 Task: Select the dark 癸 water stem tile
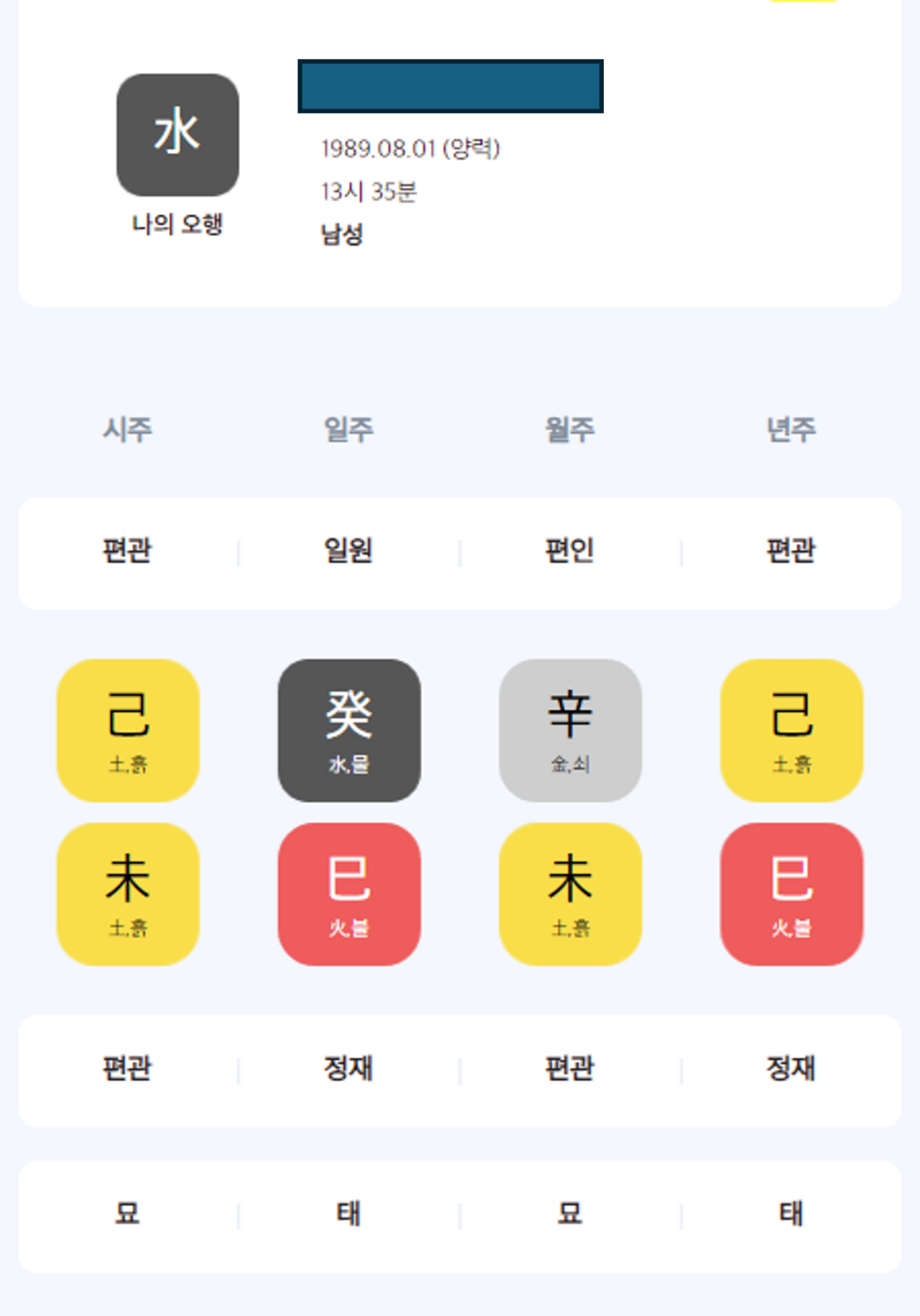(349, 730)
